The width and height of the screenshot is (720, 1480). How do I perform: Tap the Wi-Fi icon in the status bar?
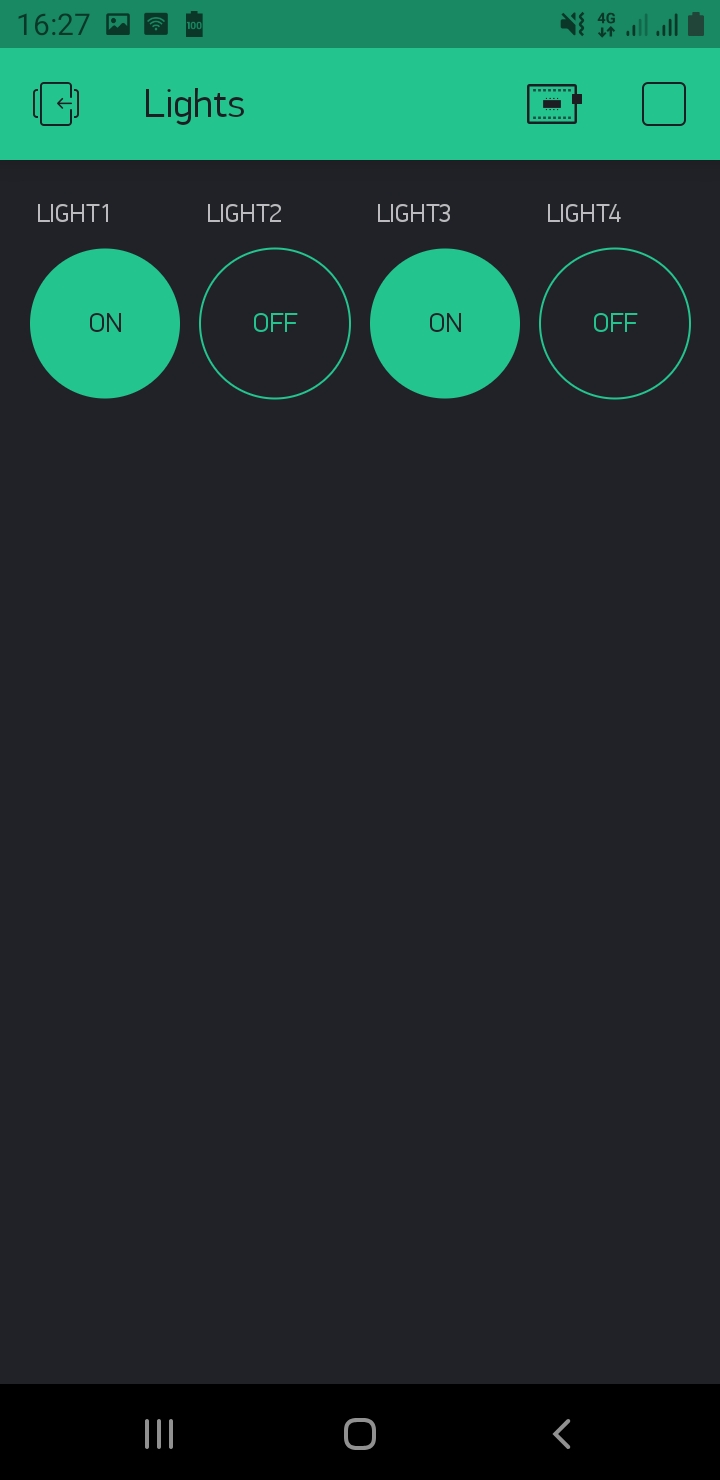pos(154,22)
